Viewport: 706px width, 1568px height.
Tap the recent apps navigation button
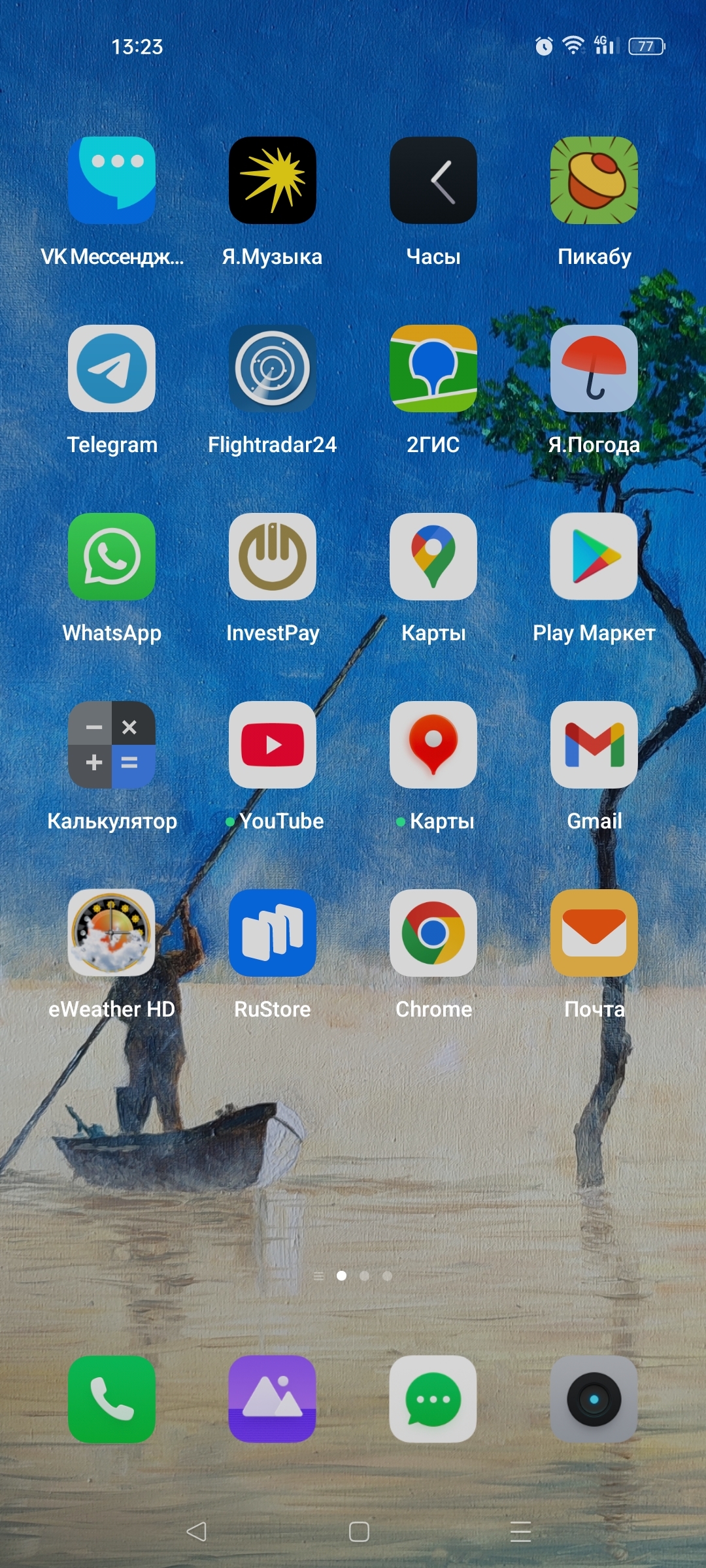[x=520, y=1531]
